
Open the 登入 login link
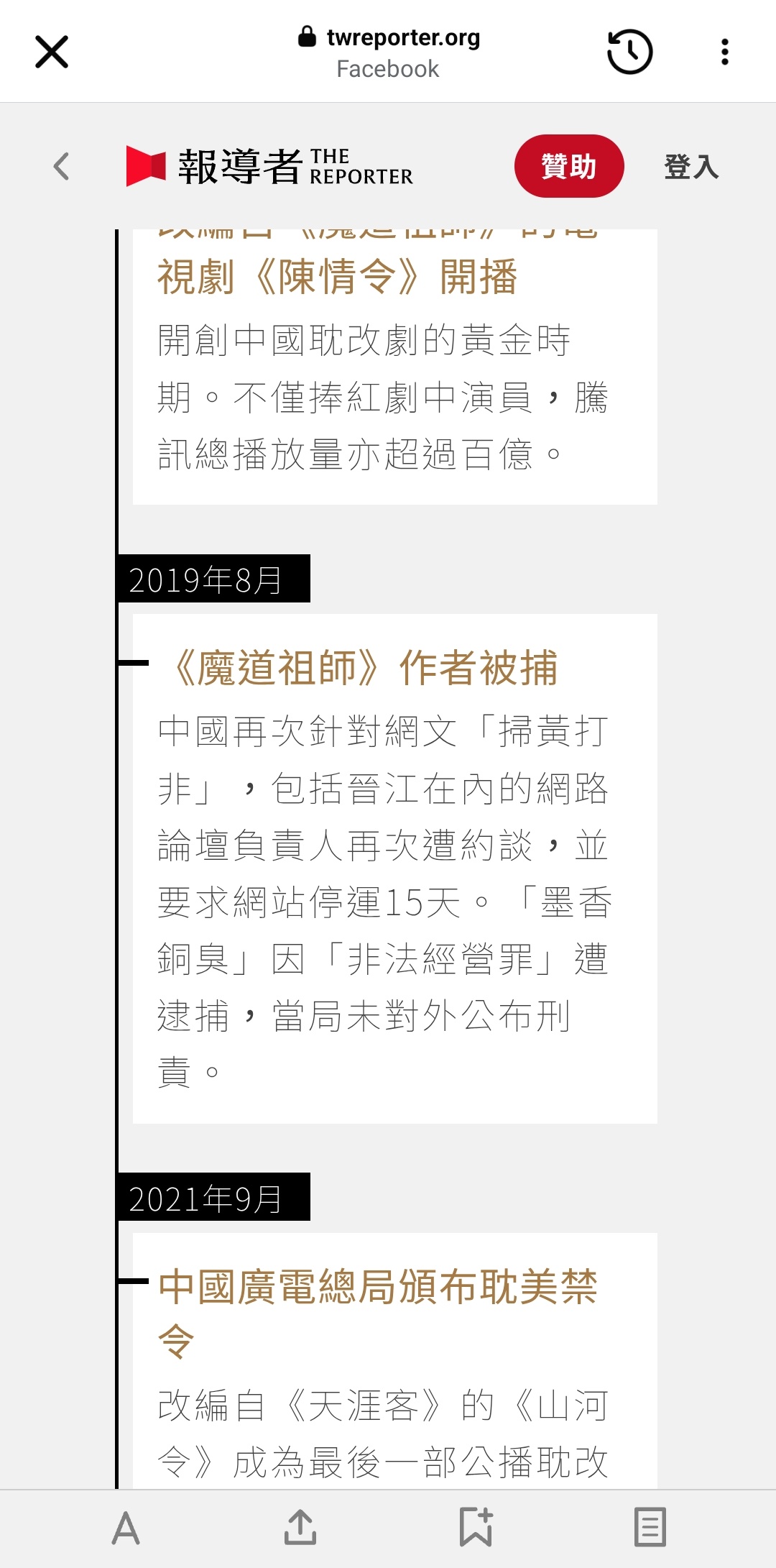tap(690, 166)
